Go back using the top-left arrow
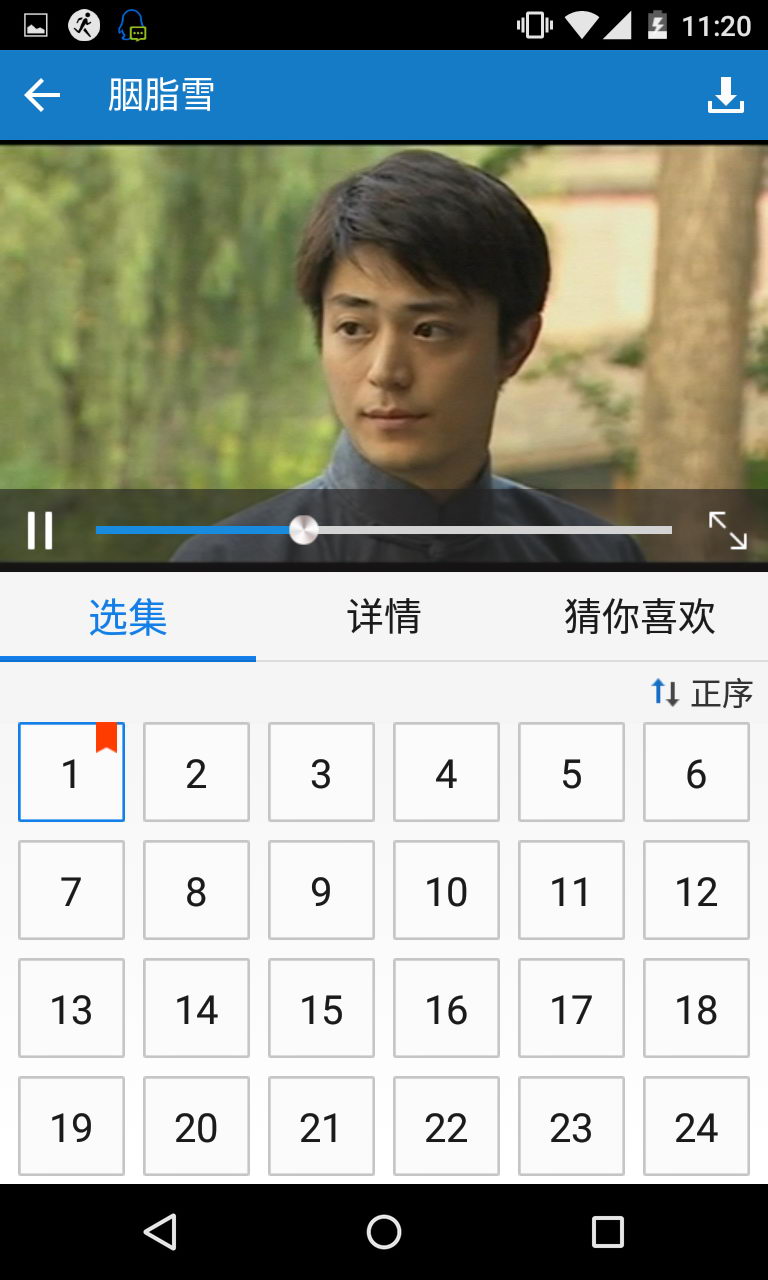This screenshot has height=1280, width=768. (42, 95)
